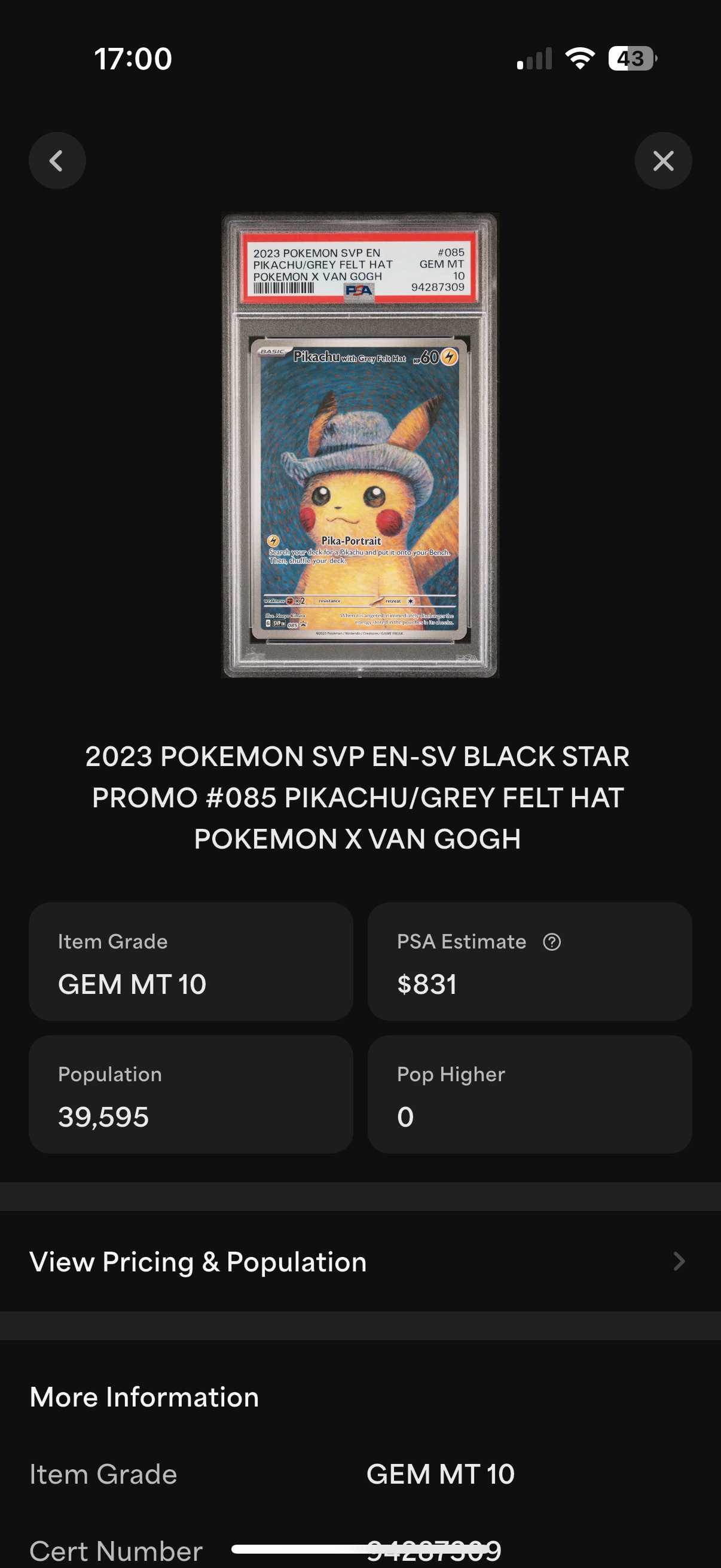Show PSA Estimate help info

552,942
